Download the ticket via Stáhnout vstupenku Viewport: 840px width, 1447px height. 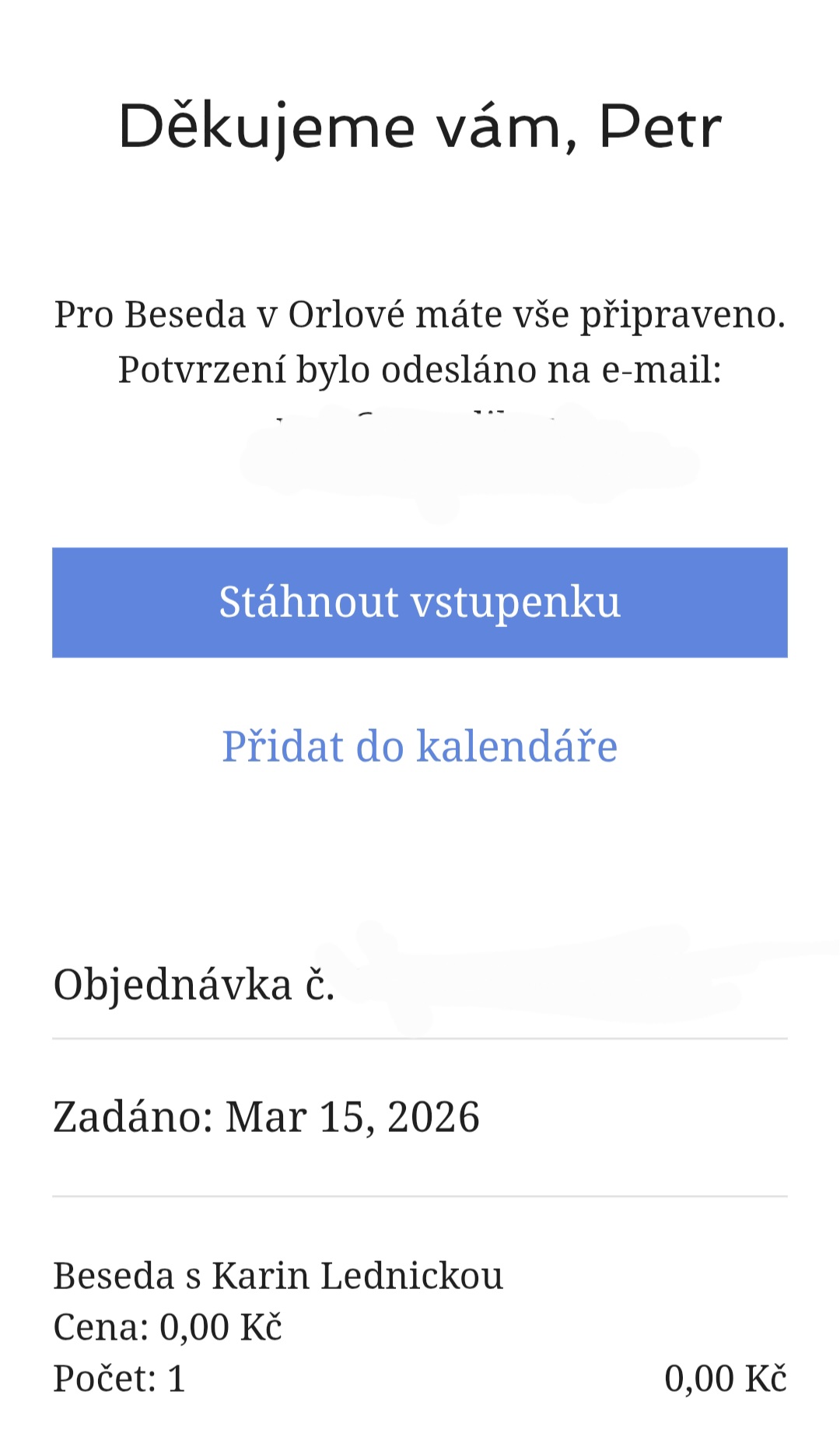pos(420,603)
